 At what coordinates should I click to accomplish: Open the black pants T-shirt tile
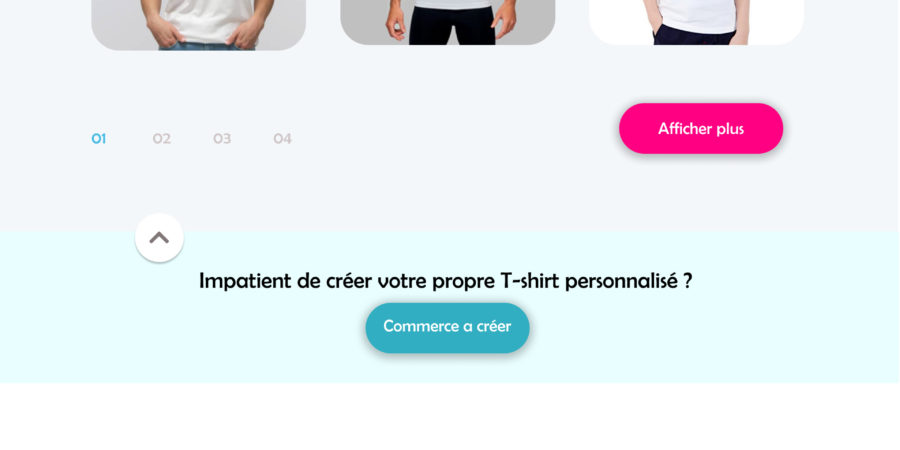(x=447, y=20)
